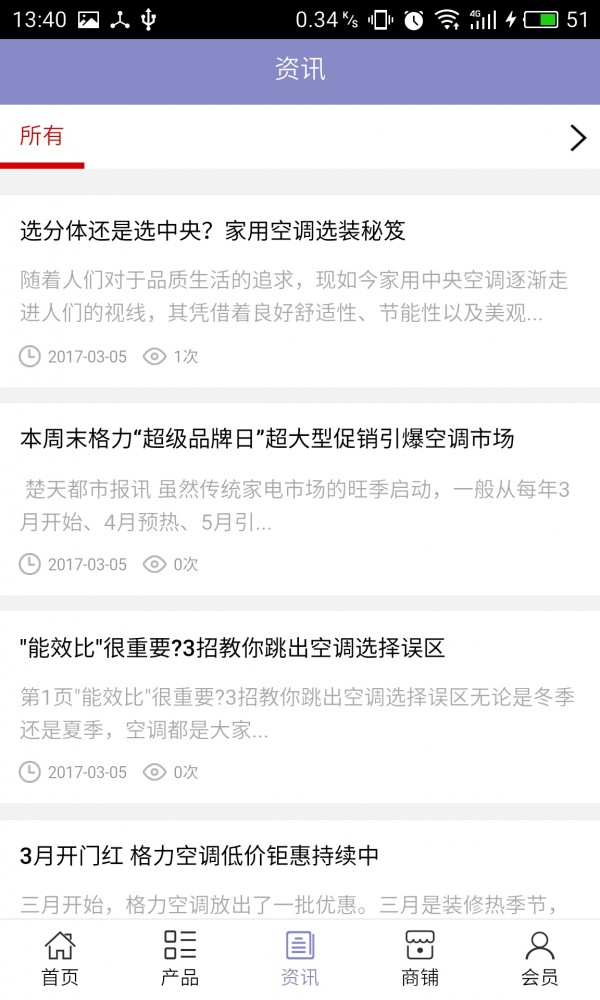Screen dimensions: 600x1000
Task: Open article 选分体还是选中央？家用空调选装秘笈
Action: point(213,231)
